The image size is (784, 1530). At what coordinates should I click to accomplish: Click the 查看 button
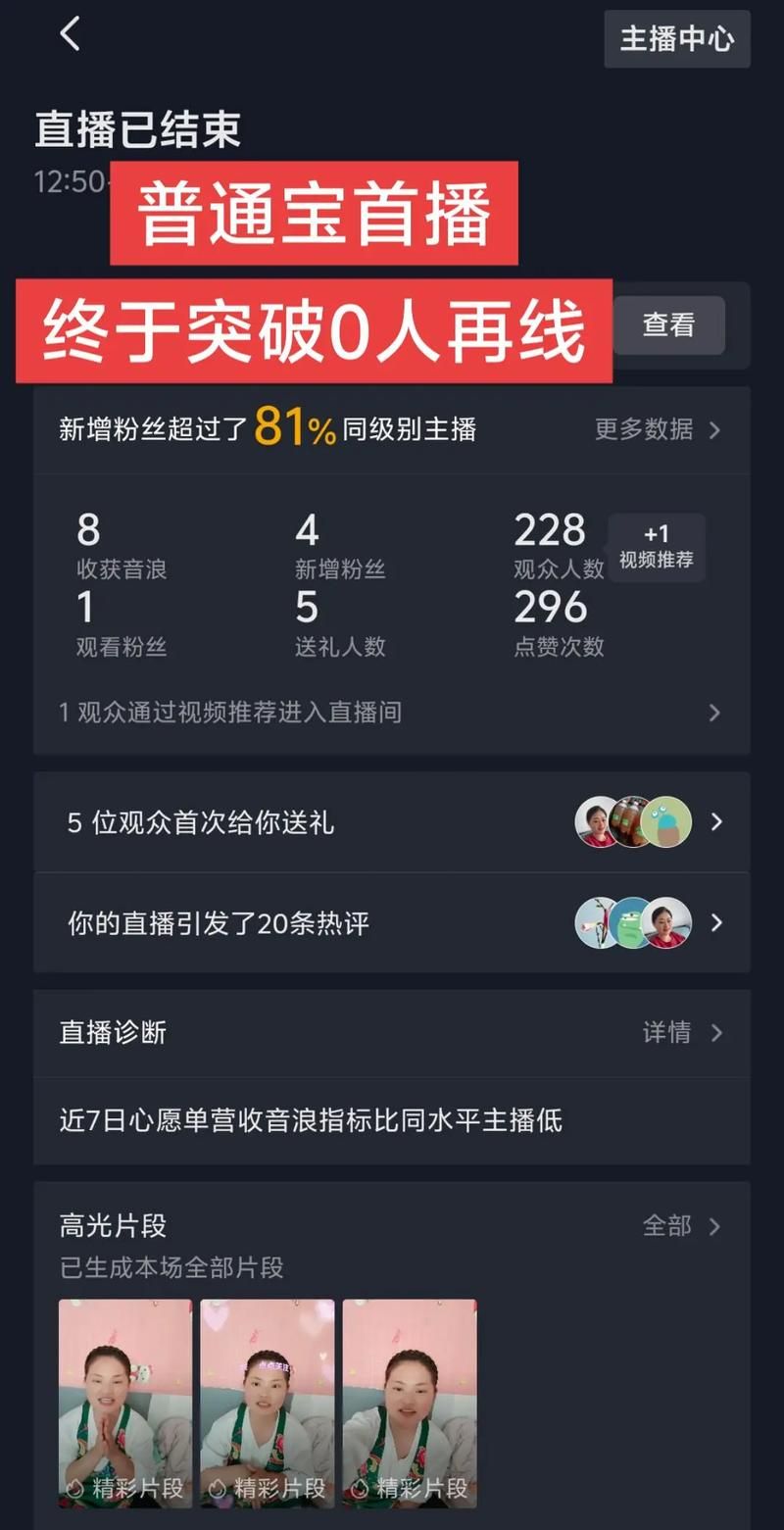click(667, 325)
